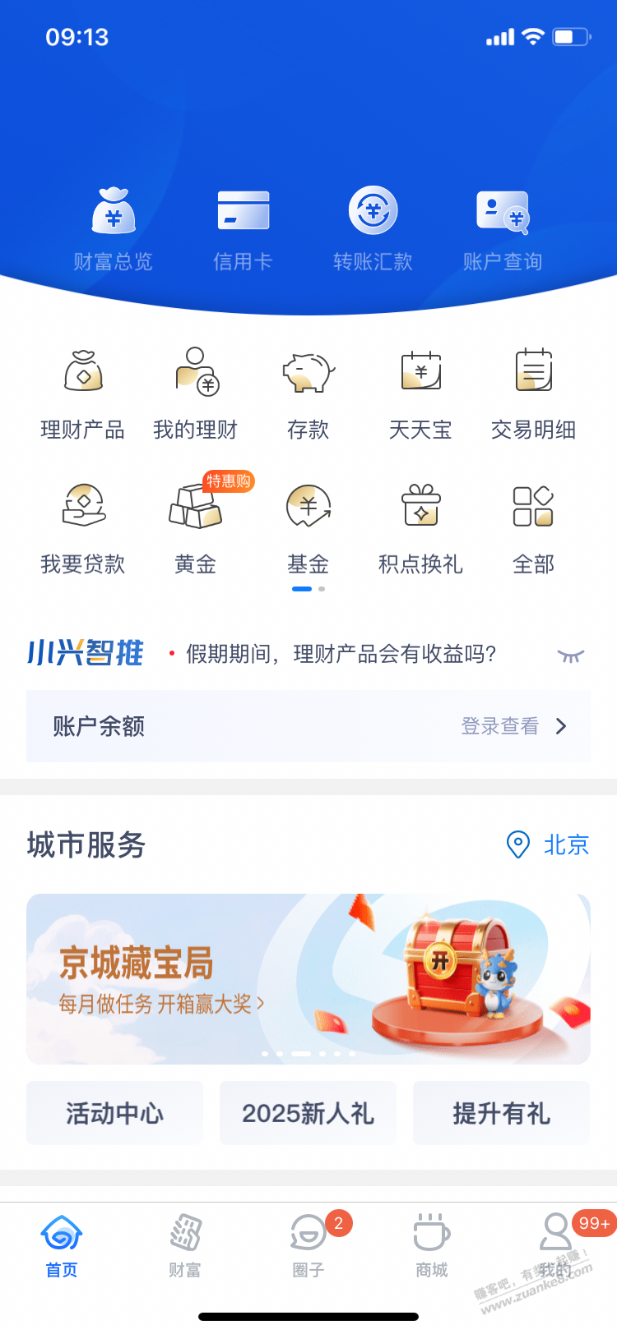
Task: Switch to the 财富 tab
Action: click(x=185, y=1246)
